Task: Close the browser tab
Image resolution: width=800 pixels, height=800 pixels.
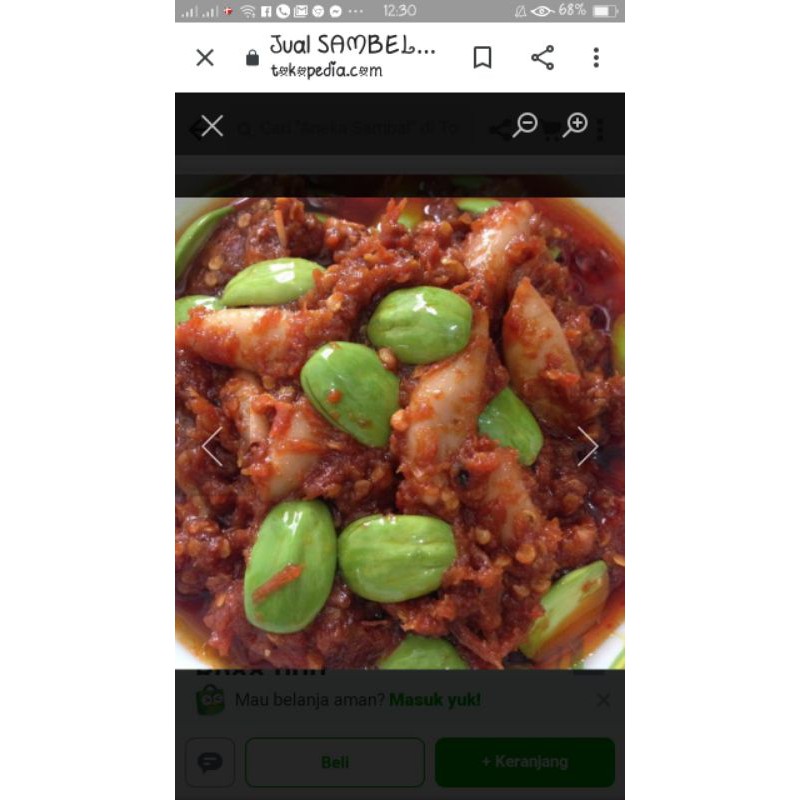Action: click(205, 57)
